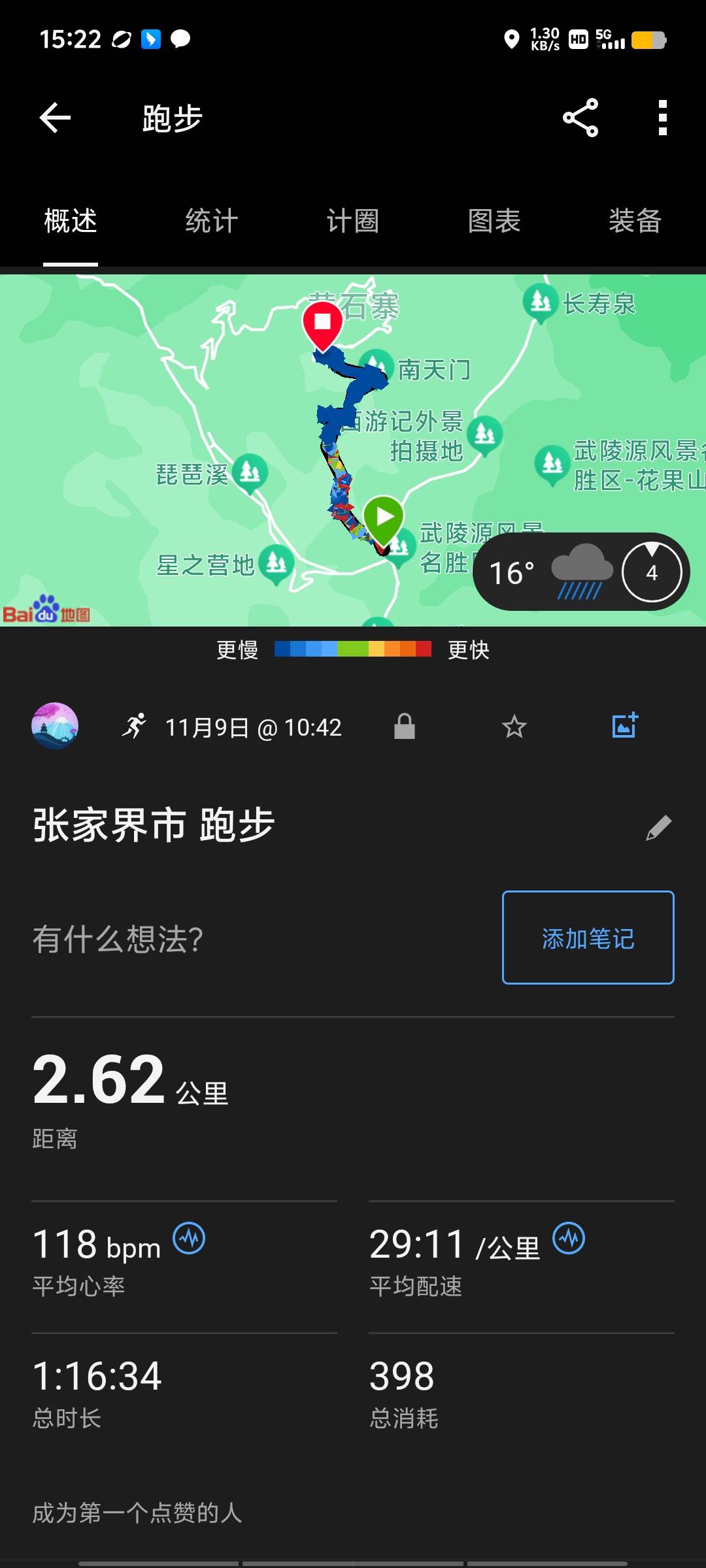Open the wind direction dial showing 4
706x1568 pixels.
tap(651, 571)
